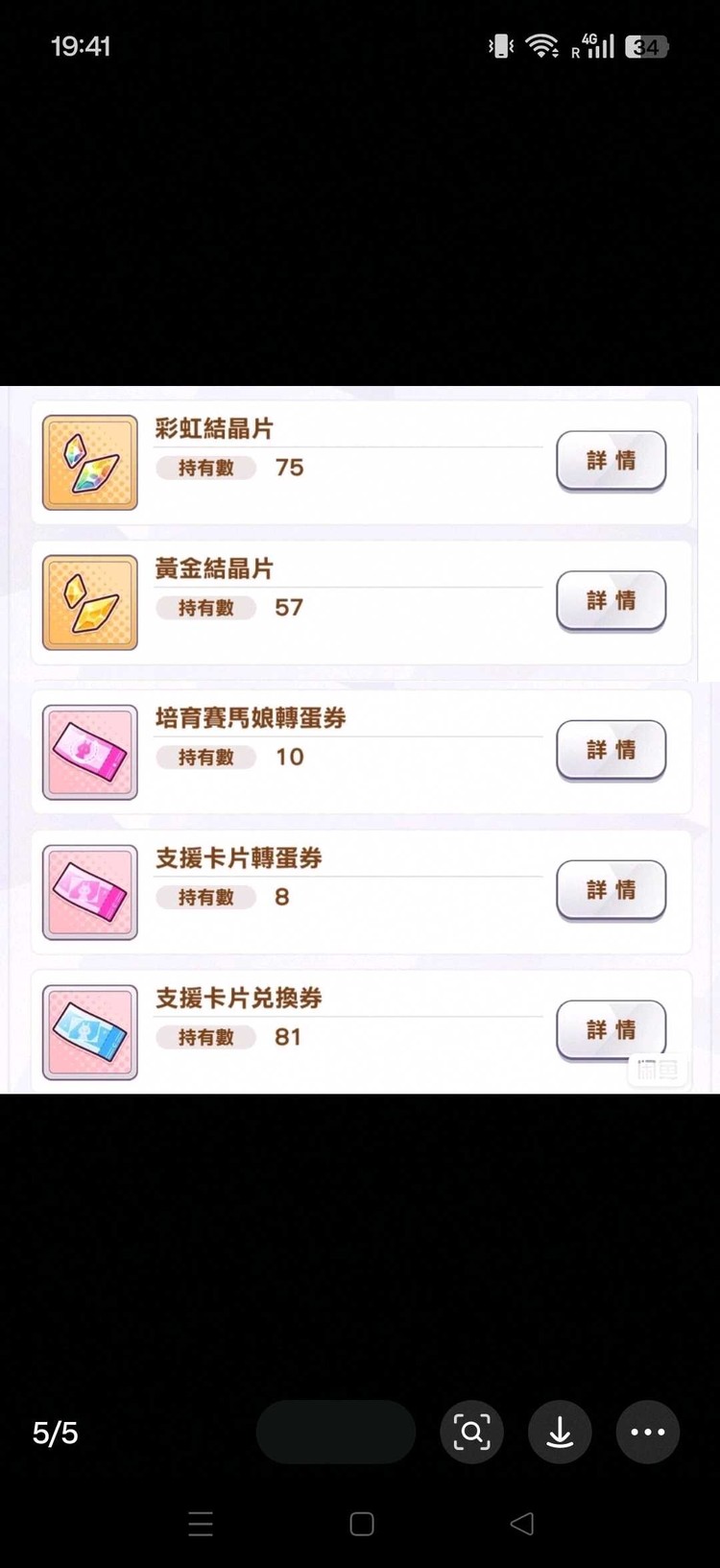
Task: Open 詳情 details for 黃金結晶片
Action: (611, 600)
